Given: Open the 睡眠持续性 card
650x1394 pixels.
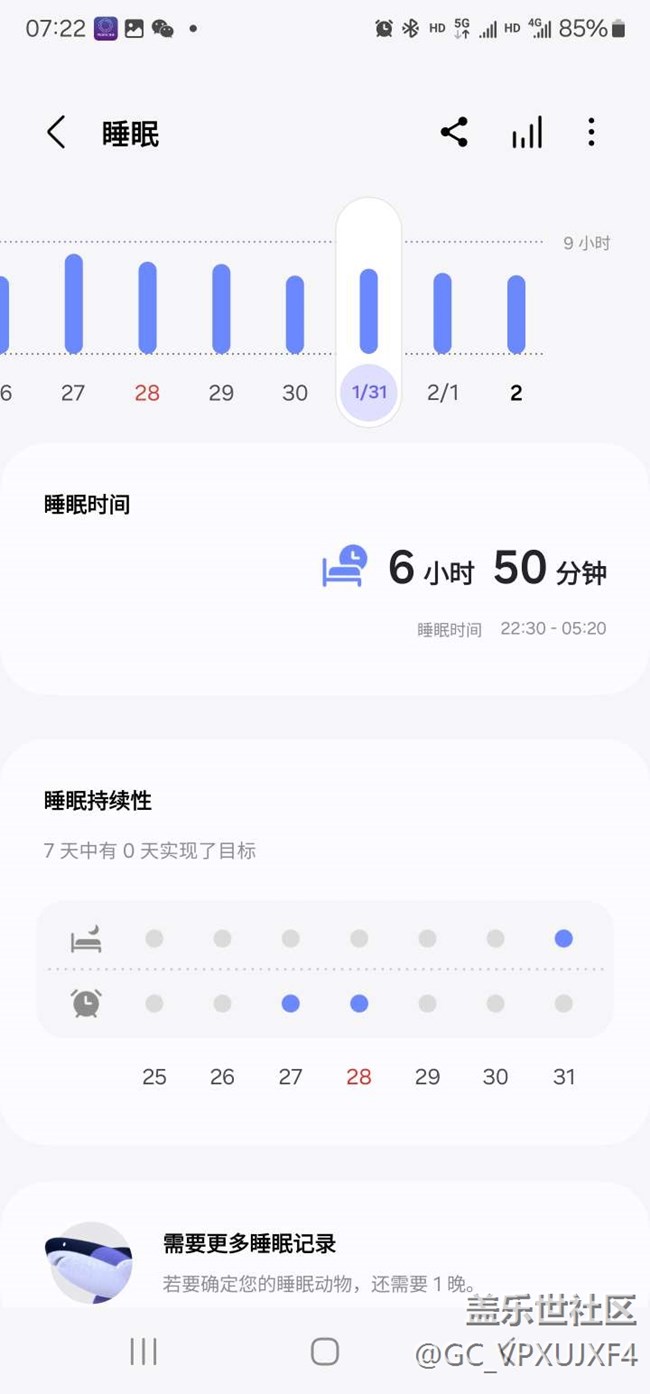Looking at the screenshot, I should (325, 940).
